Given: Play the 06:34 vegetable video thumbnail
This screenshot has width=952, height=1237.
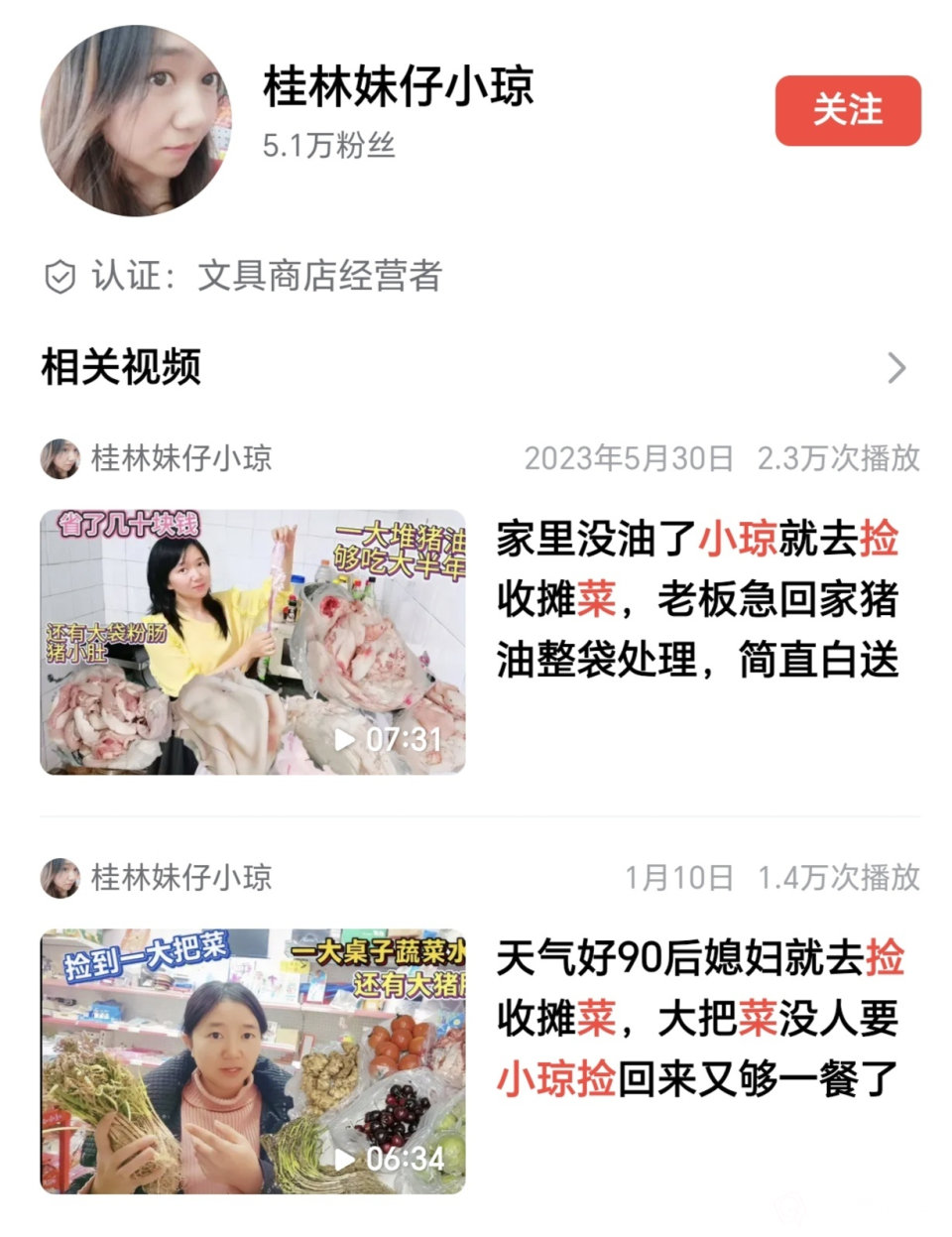Looking at the screenshot, I should (x=252, y=1060).
